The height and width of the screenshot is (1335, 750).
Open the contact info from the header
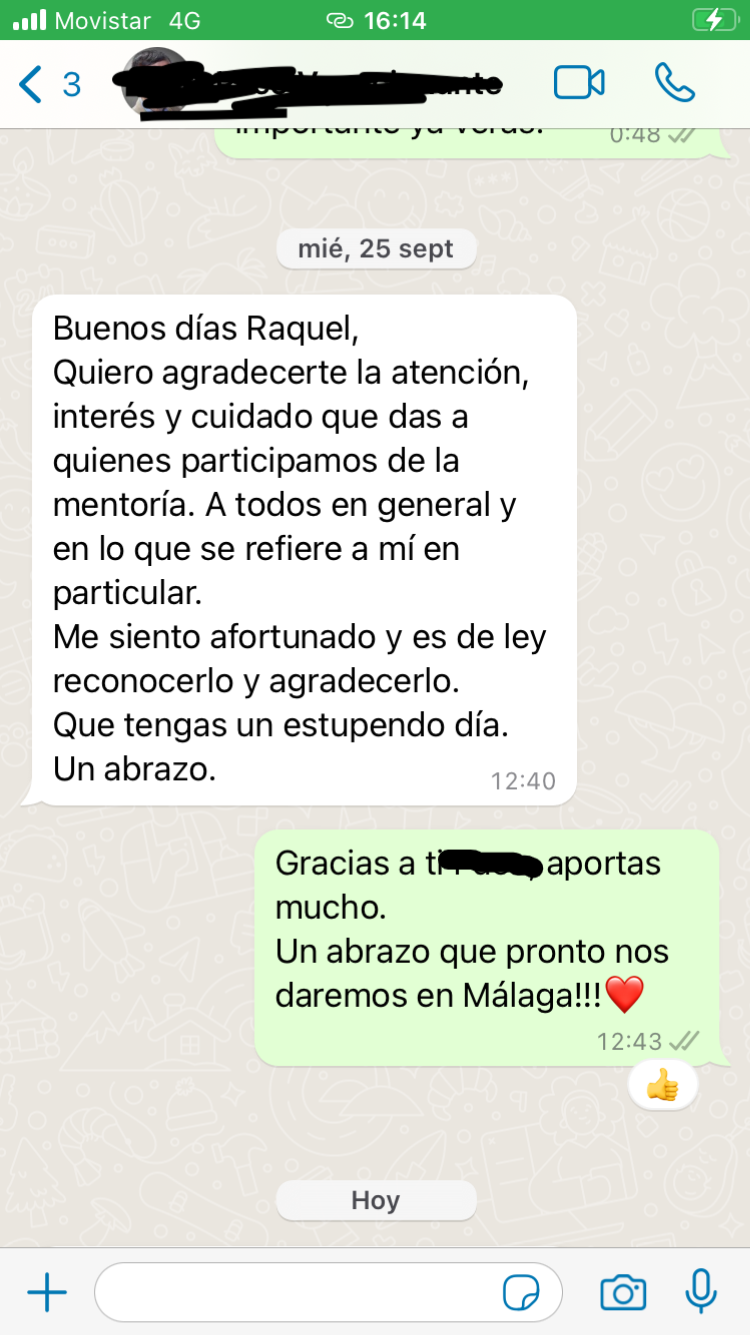[x=320, y=84]
